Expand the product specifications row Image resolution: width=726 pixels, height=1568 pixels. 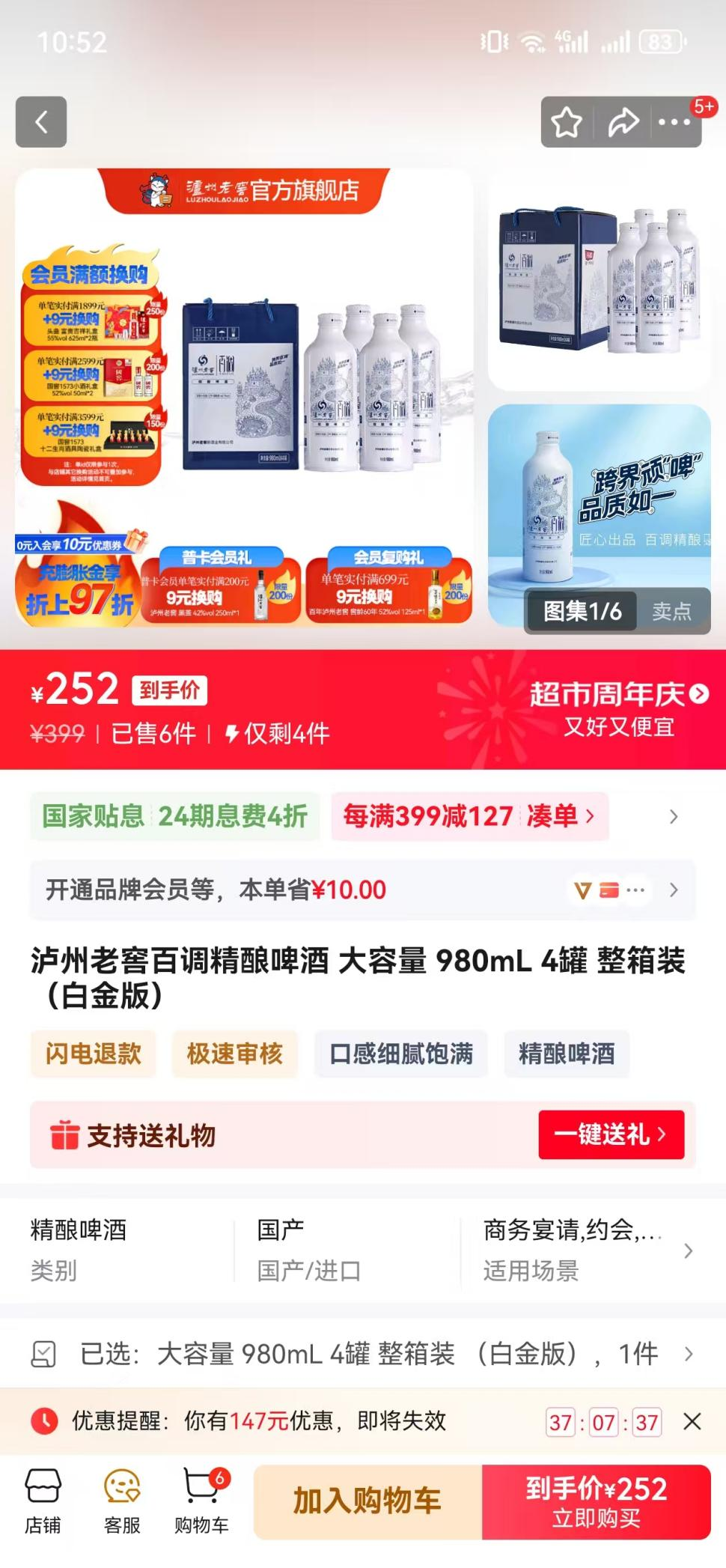click(x=687, y=1251)
